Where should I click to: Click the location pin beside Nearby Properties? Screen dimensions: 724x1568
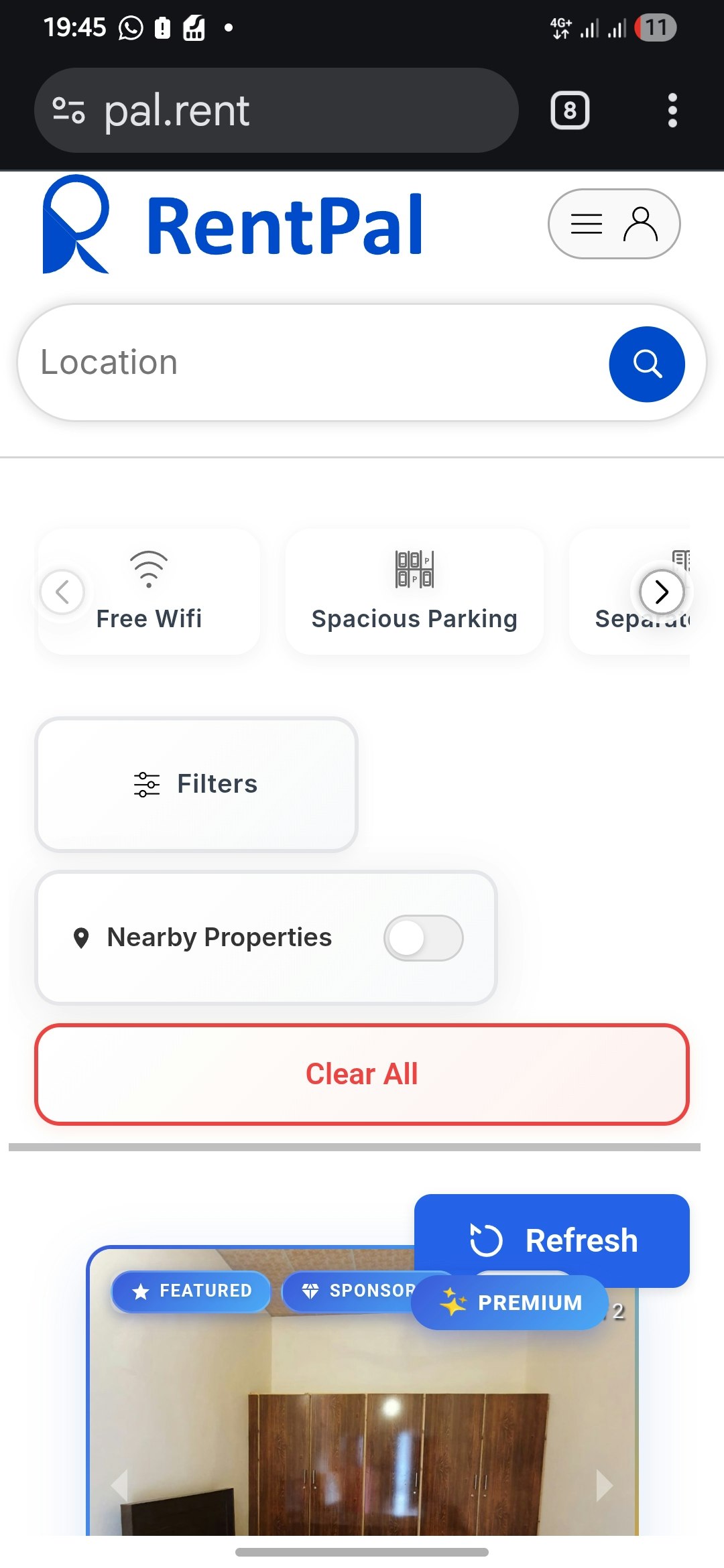[x=81, y=937]
